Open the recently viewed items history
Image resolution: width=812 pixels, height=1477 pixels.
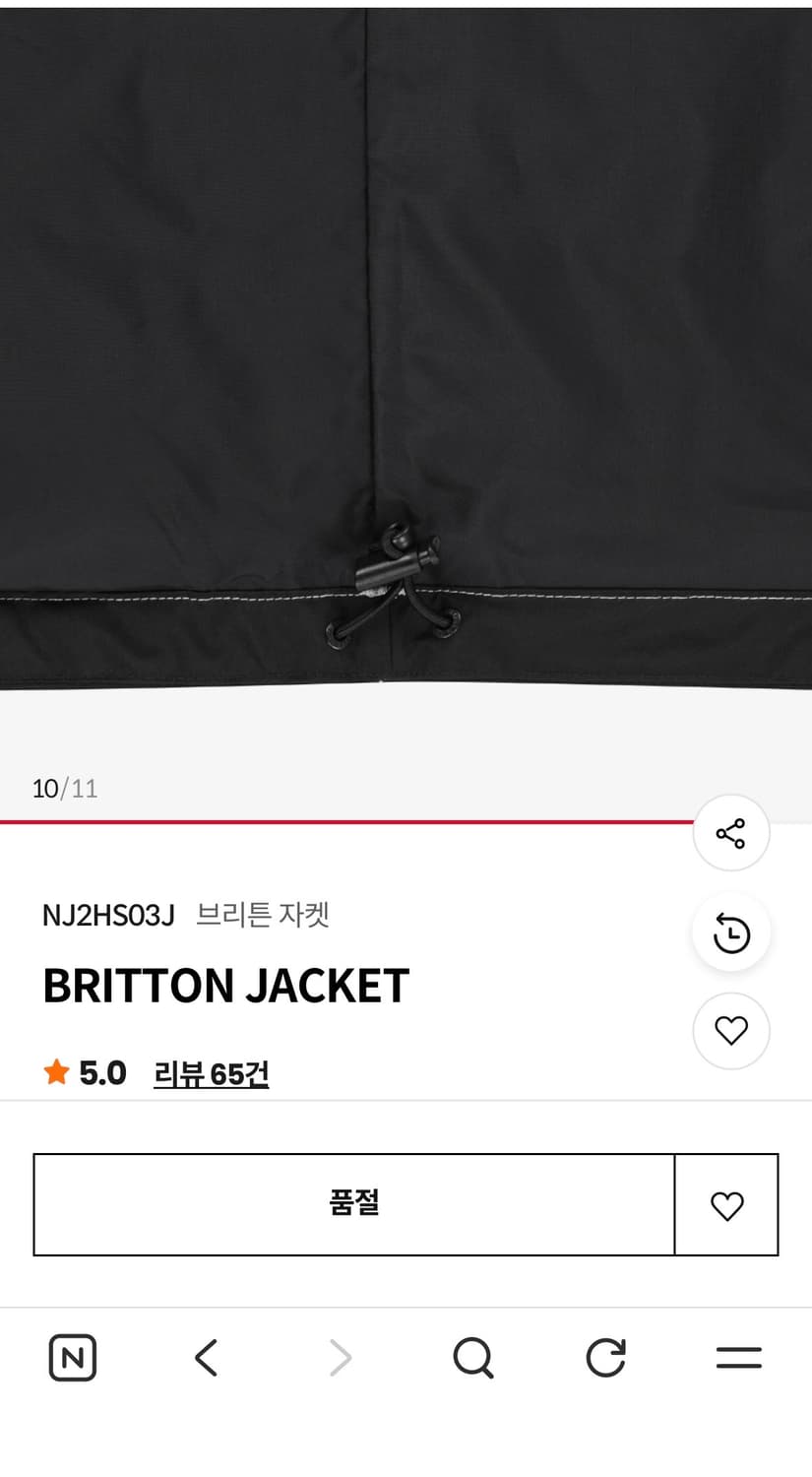(731, 932)
